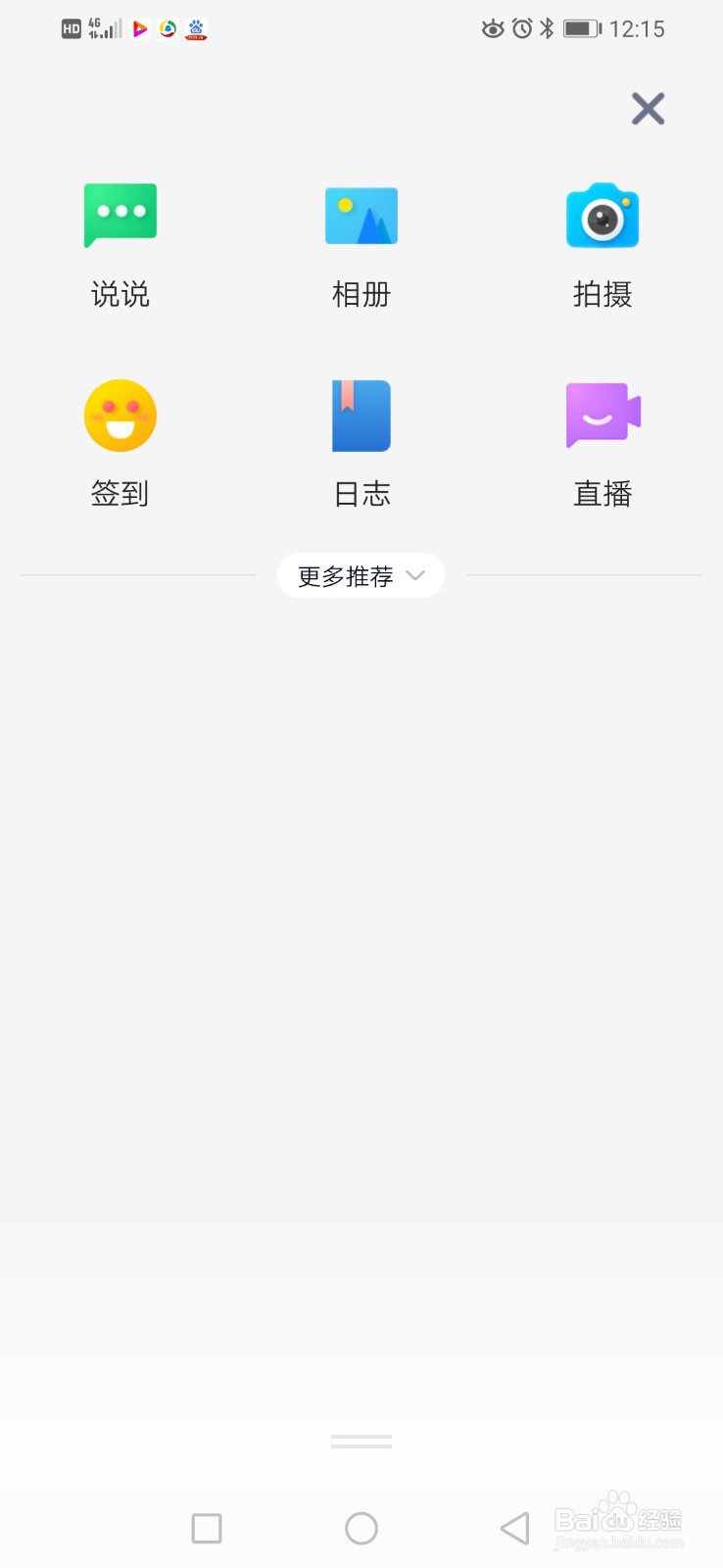Screen dimensions: 723x1568
Task: Close the publish menu with the X
Action: [648, 109]
